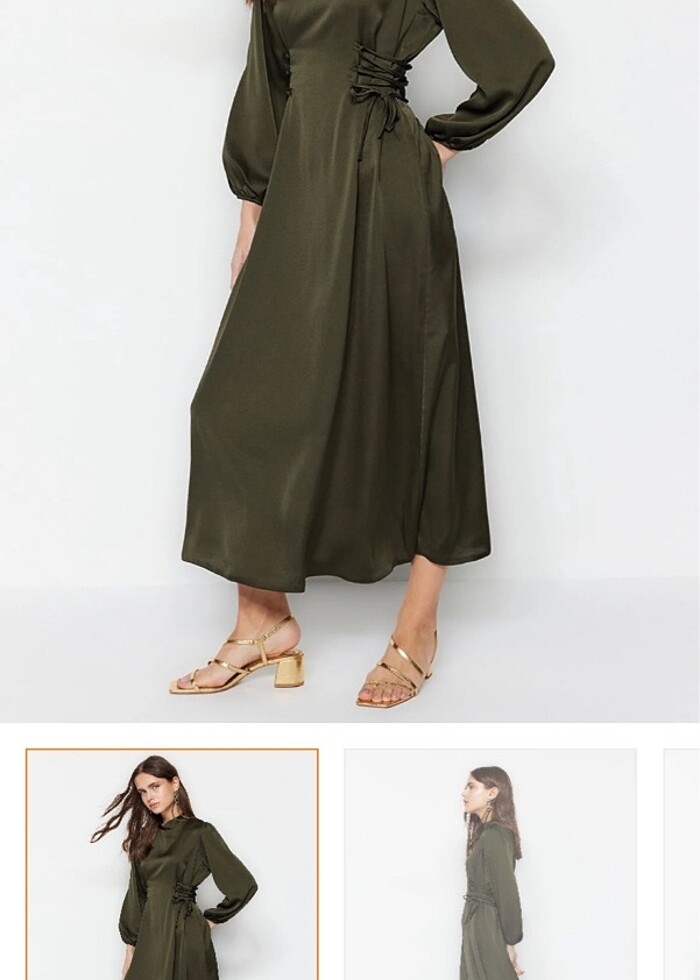Open the main dress photo full screen

[350, 360]
